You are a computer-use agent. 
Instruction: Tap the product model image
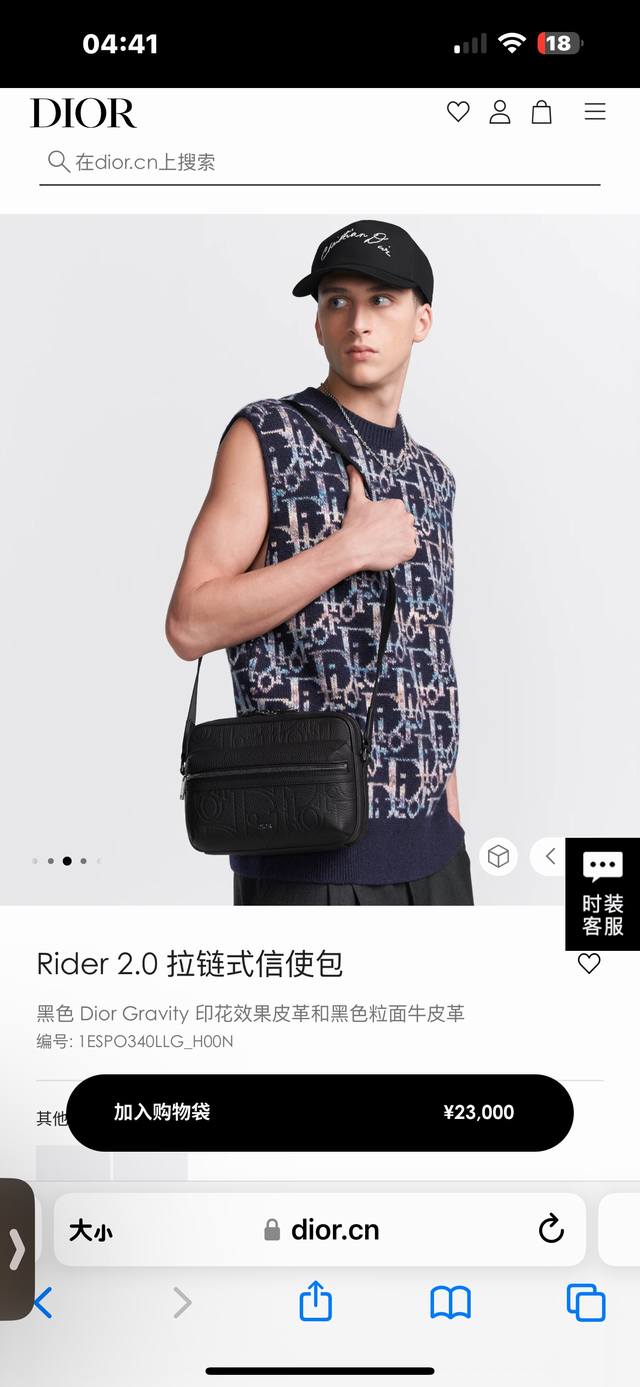320,560
